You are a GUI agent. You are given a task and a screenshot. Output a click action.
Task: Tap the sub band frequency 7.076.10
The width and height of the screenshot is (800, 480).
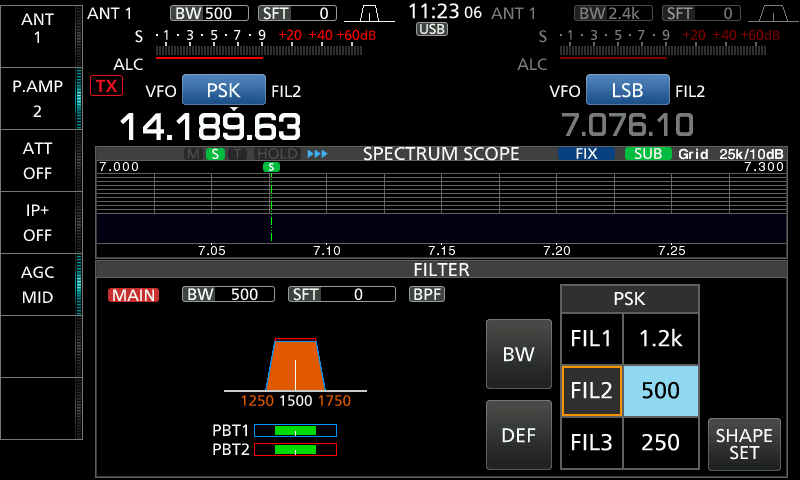click(x=627, y=126)
